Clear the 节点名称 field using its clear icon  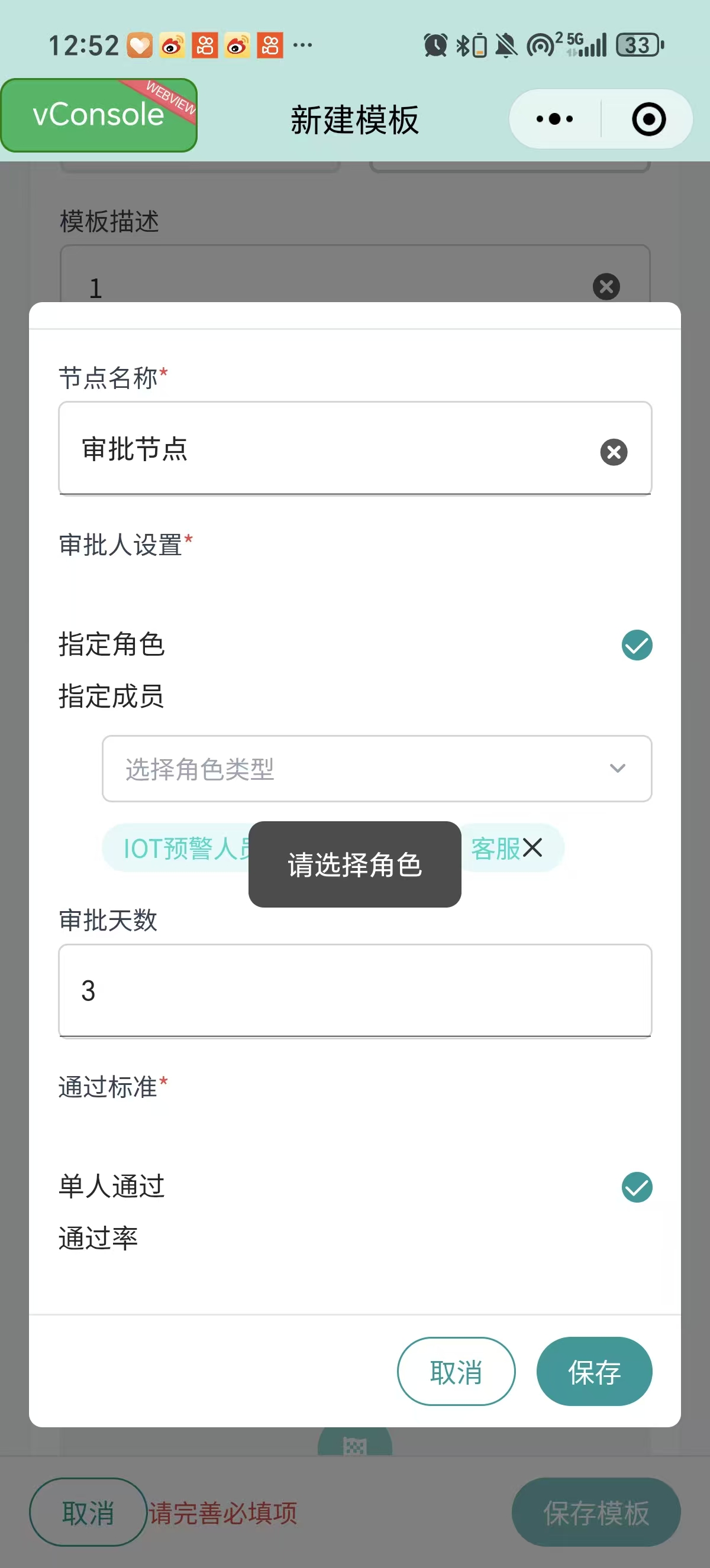612,451
